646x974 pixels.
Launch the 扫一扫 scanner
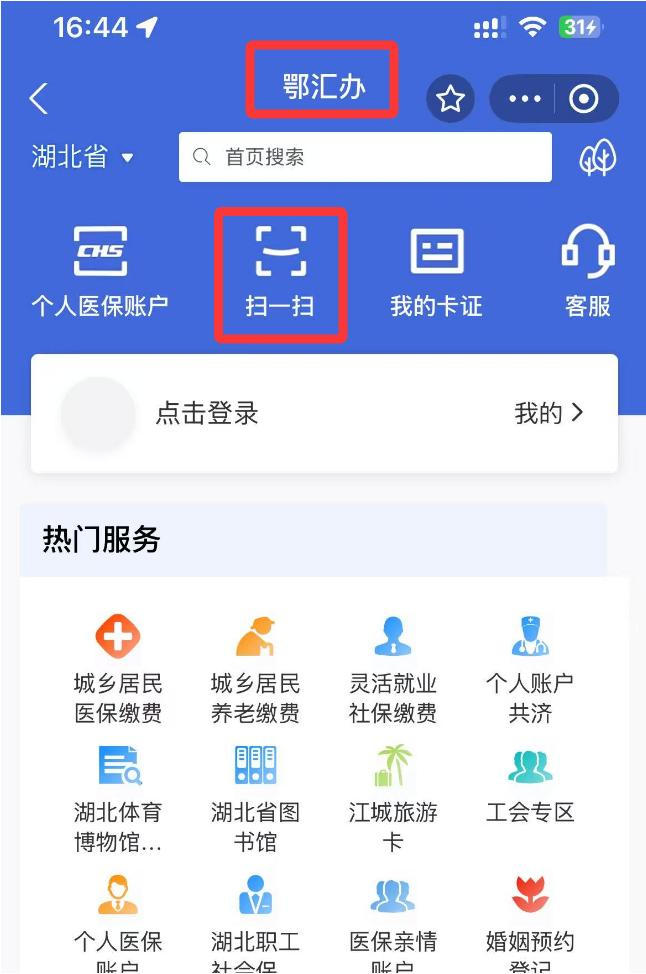tap(280, 272)
